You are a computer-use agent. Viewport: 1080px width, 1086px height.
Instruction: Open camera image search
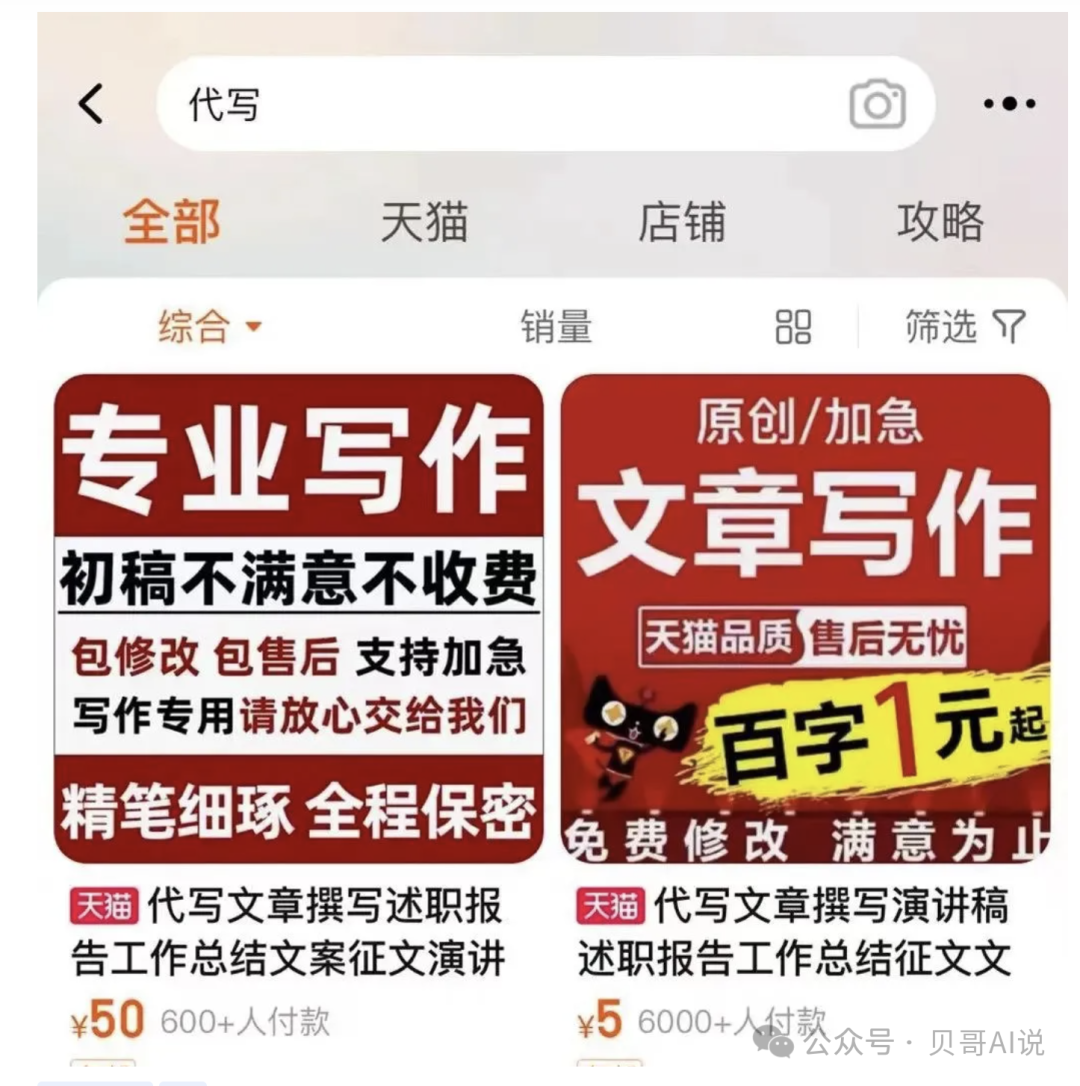[877, 104]
